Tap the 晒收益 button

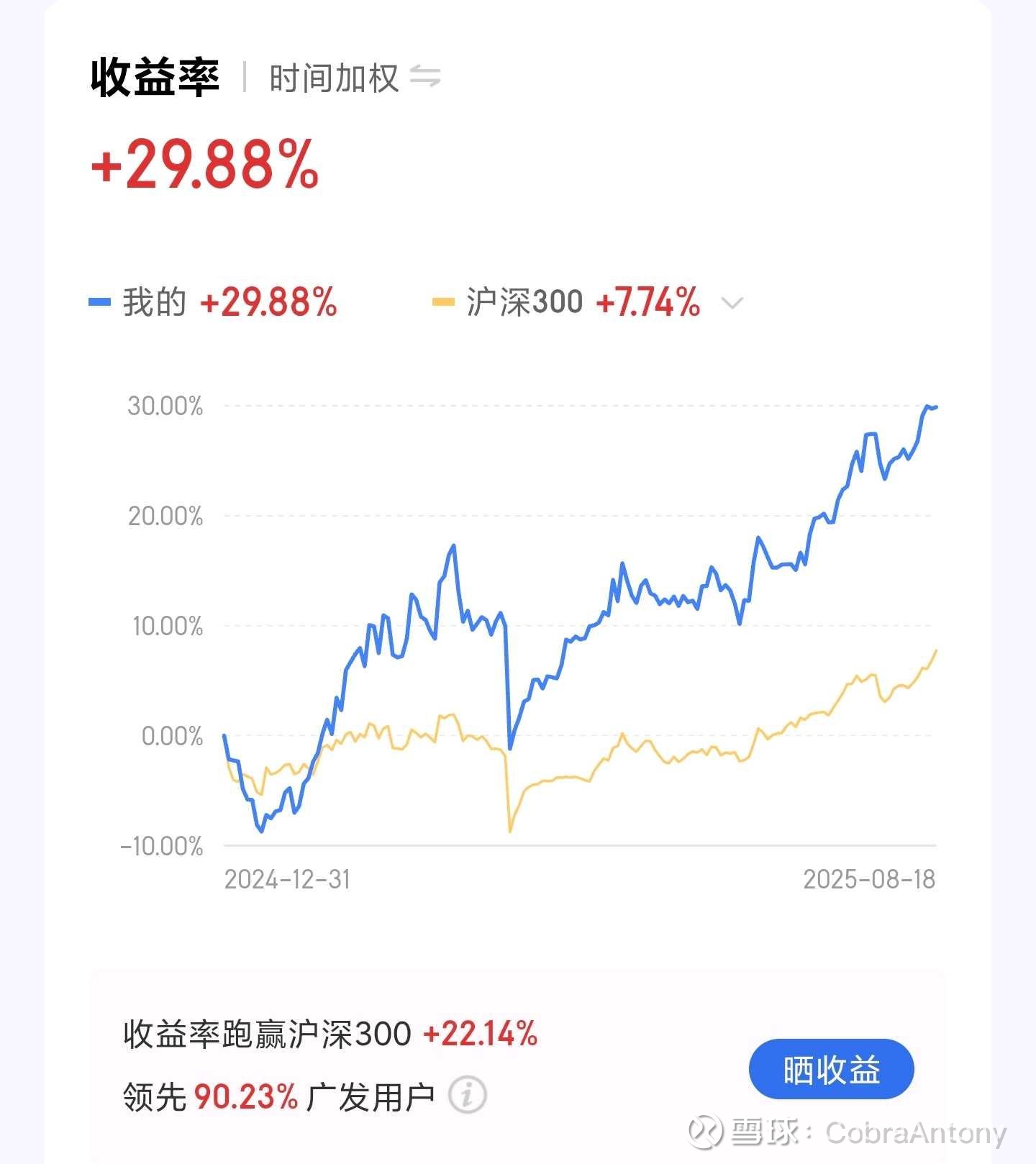click(831, 1070)
